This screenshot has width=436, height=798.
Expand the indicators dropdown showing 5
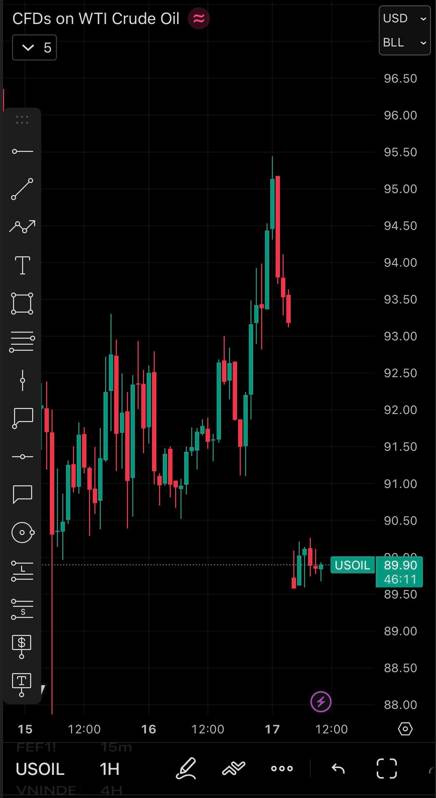[x=34, y=48]
